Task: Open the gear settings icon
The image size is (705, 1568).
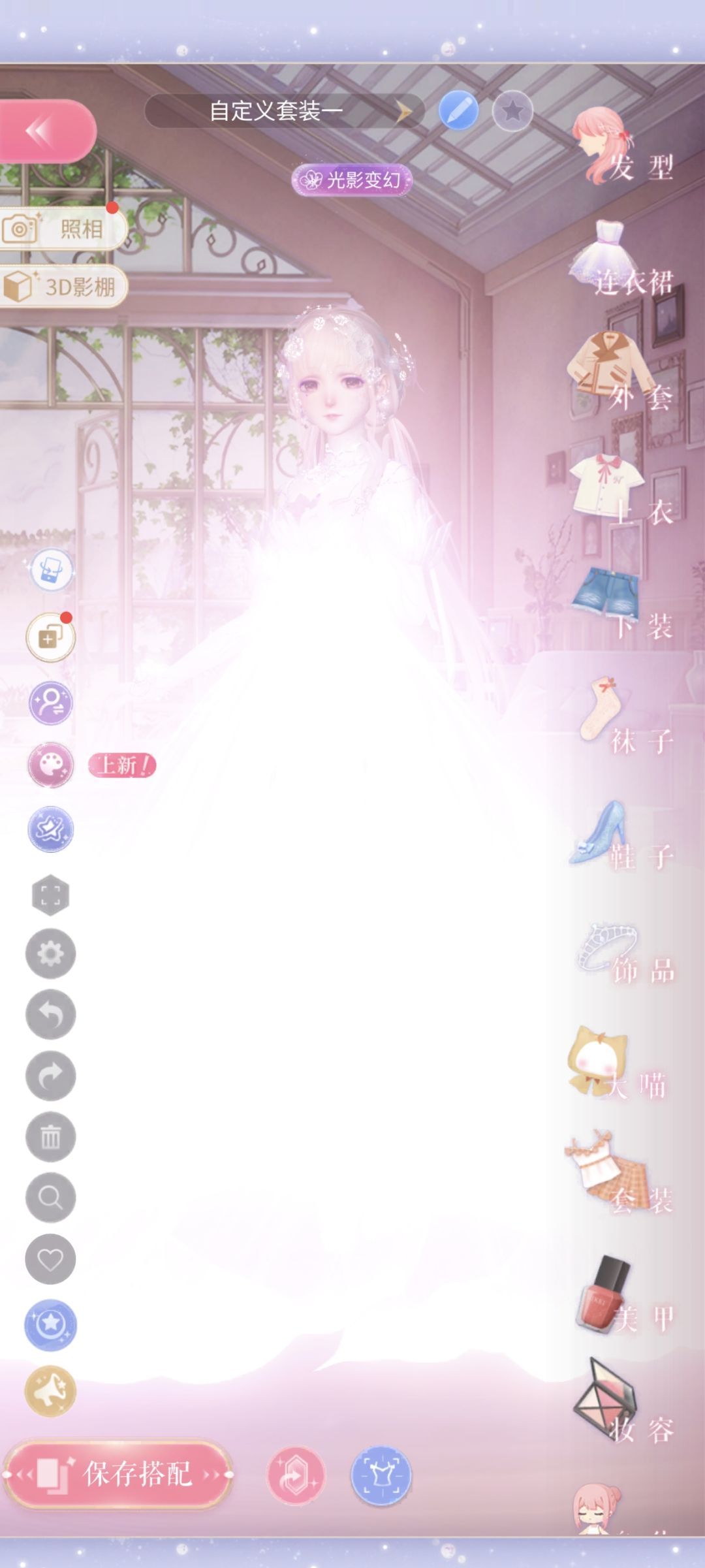Action: (50, 953)
